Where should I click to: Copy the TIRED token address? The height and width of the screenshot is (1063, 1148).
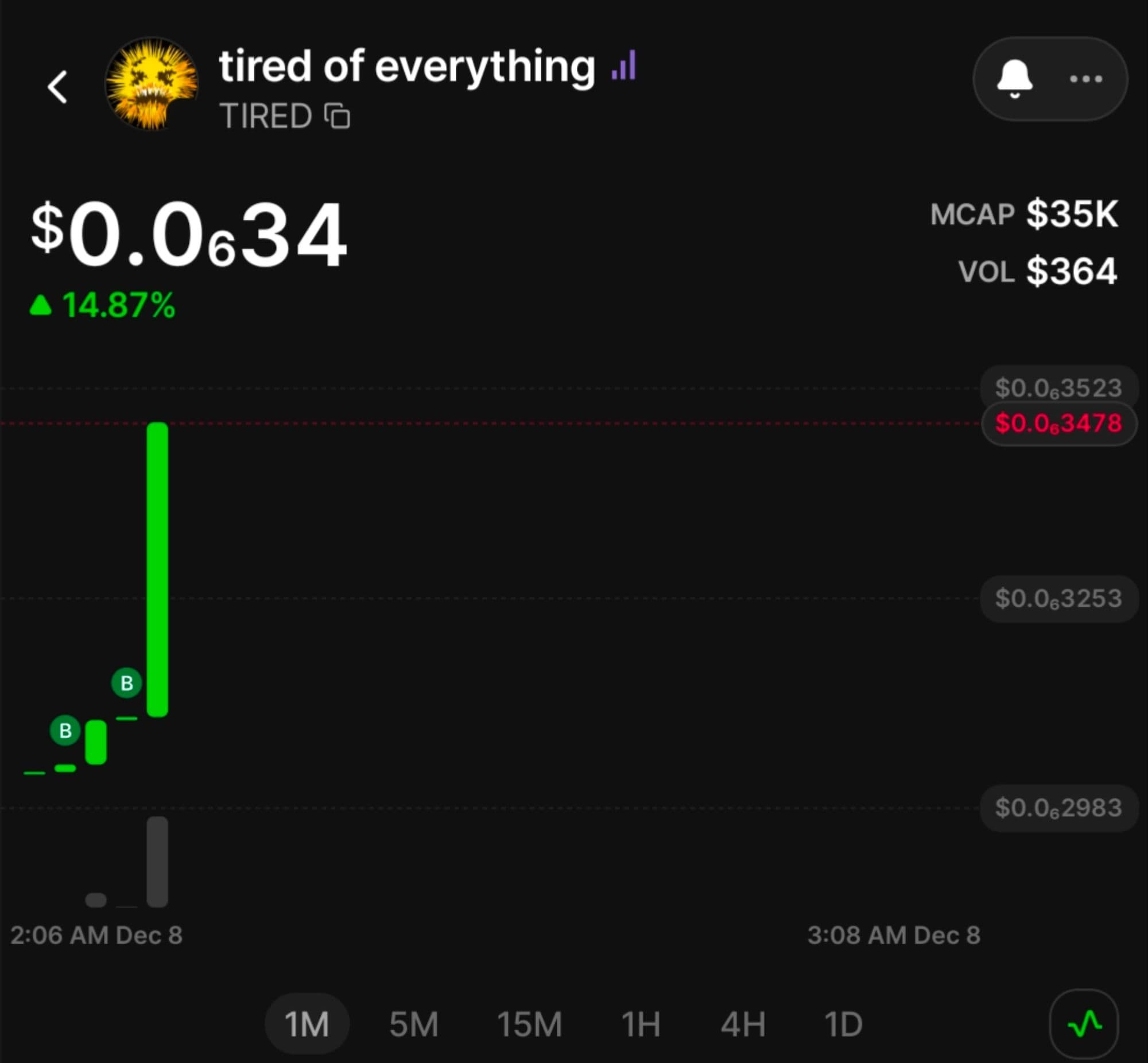[338, 115]
